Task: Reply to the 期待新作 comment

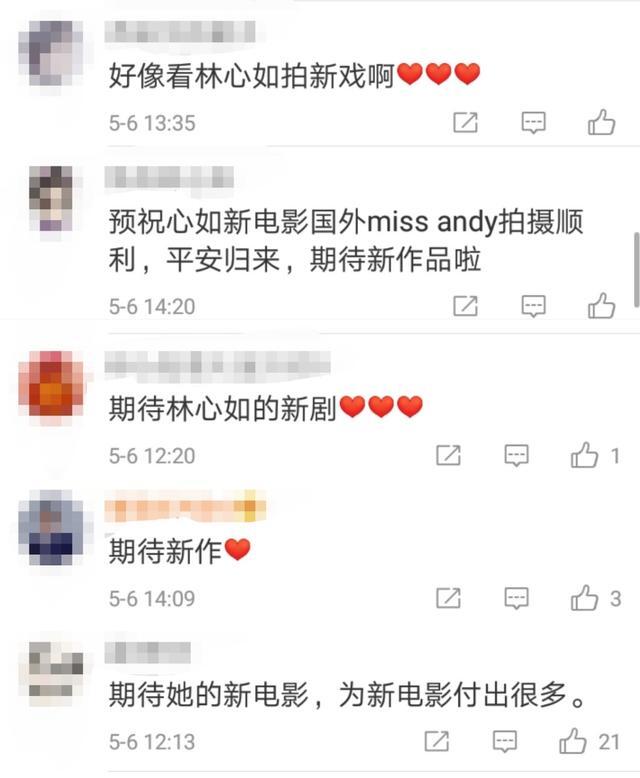Action: pyautogui.click(x=516, y=599)
